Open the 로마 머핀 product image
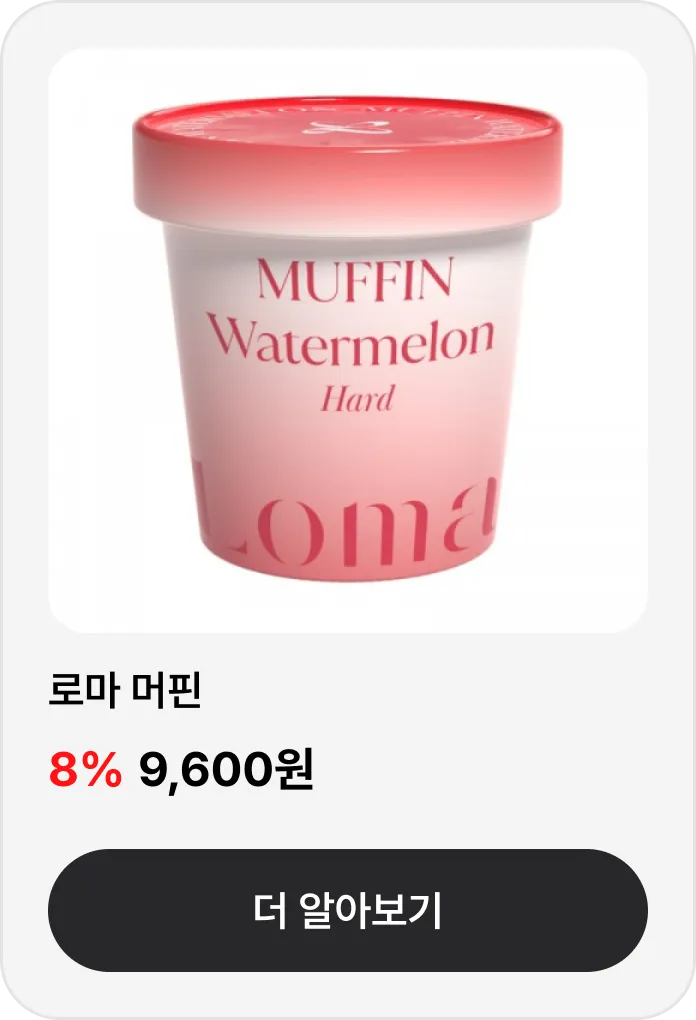 tap(348, 340)
